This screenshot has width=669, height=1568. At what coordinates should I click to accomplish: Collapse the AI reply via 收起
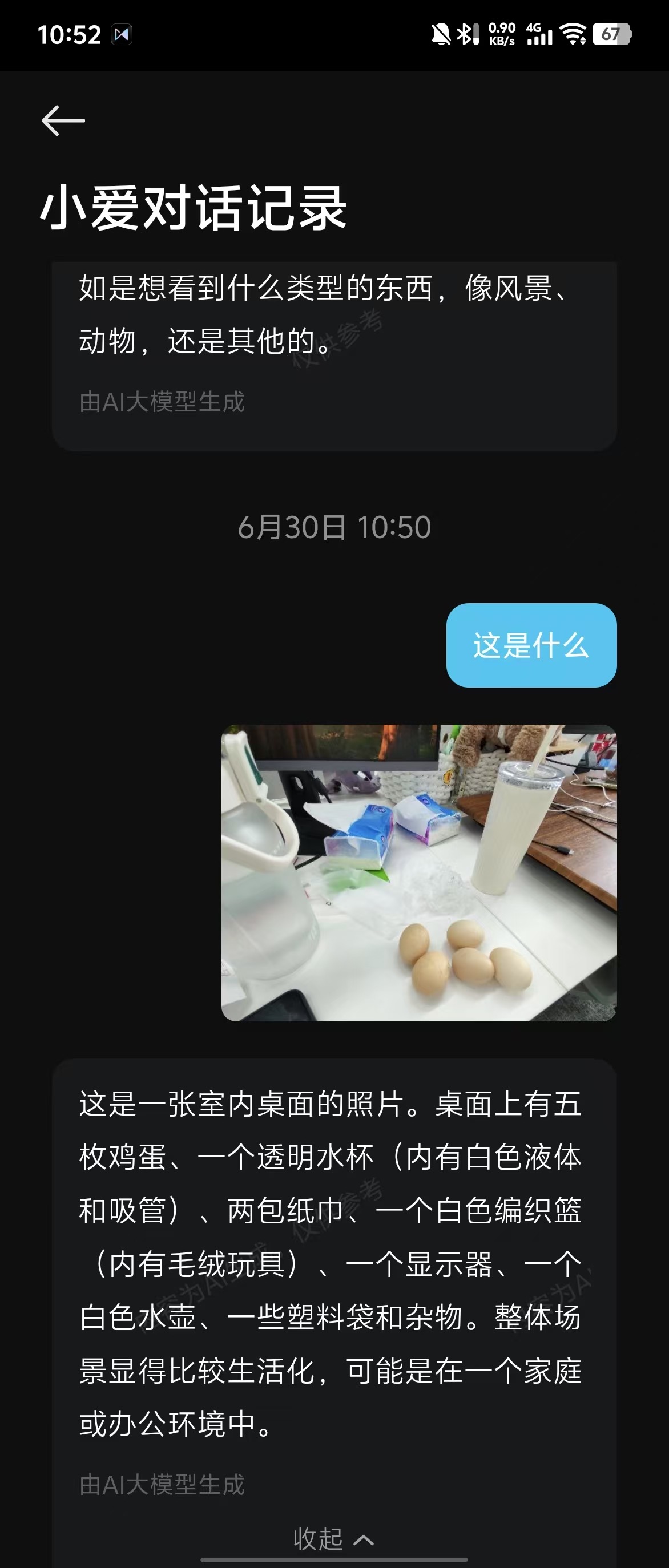click(333, 1538)
